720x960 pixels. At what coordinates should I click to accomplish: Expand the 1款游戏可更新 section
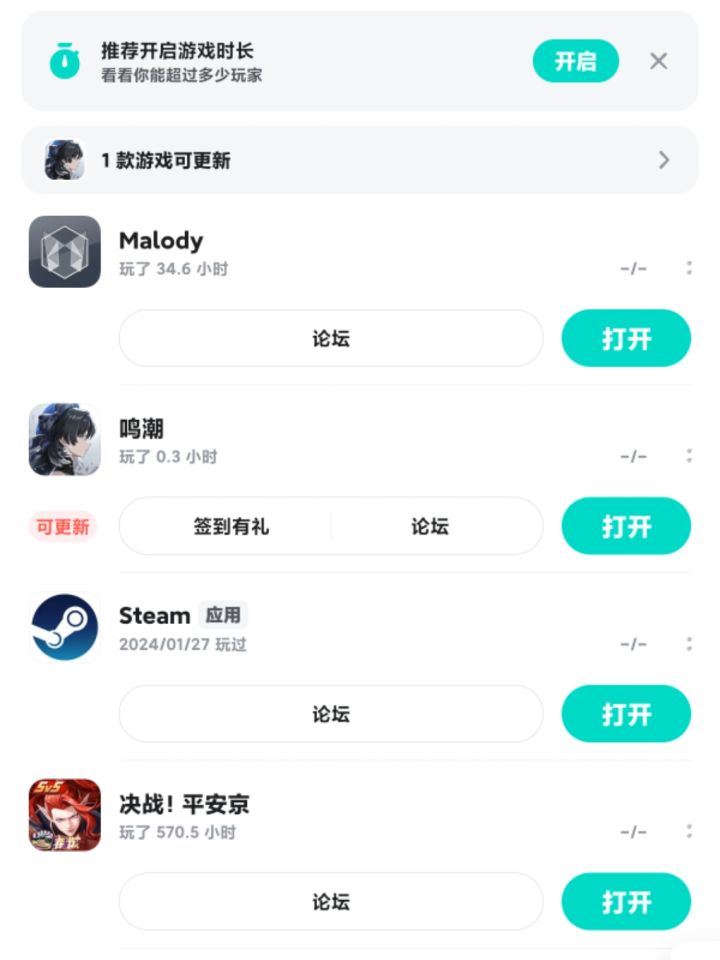[x=663, y=160]
